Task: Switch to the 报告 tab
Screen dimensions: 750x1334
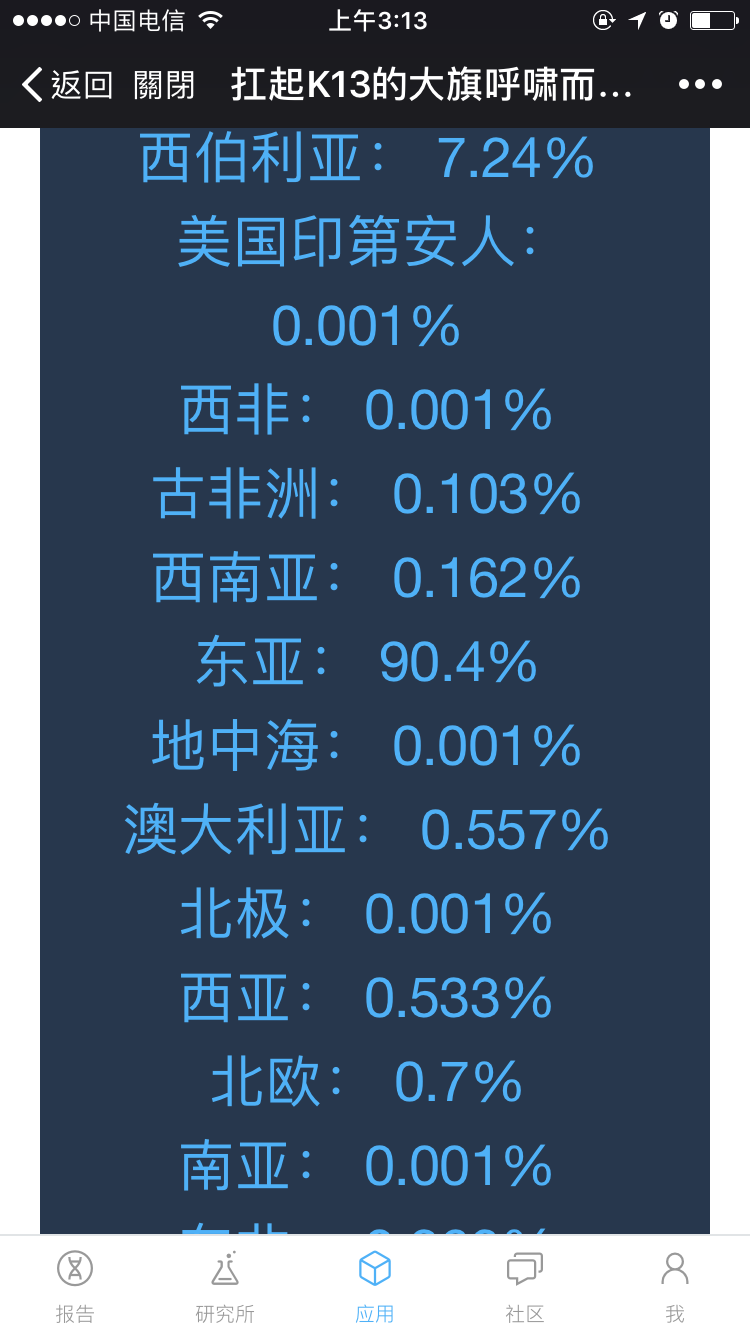Action: point(75,1286)
